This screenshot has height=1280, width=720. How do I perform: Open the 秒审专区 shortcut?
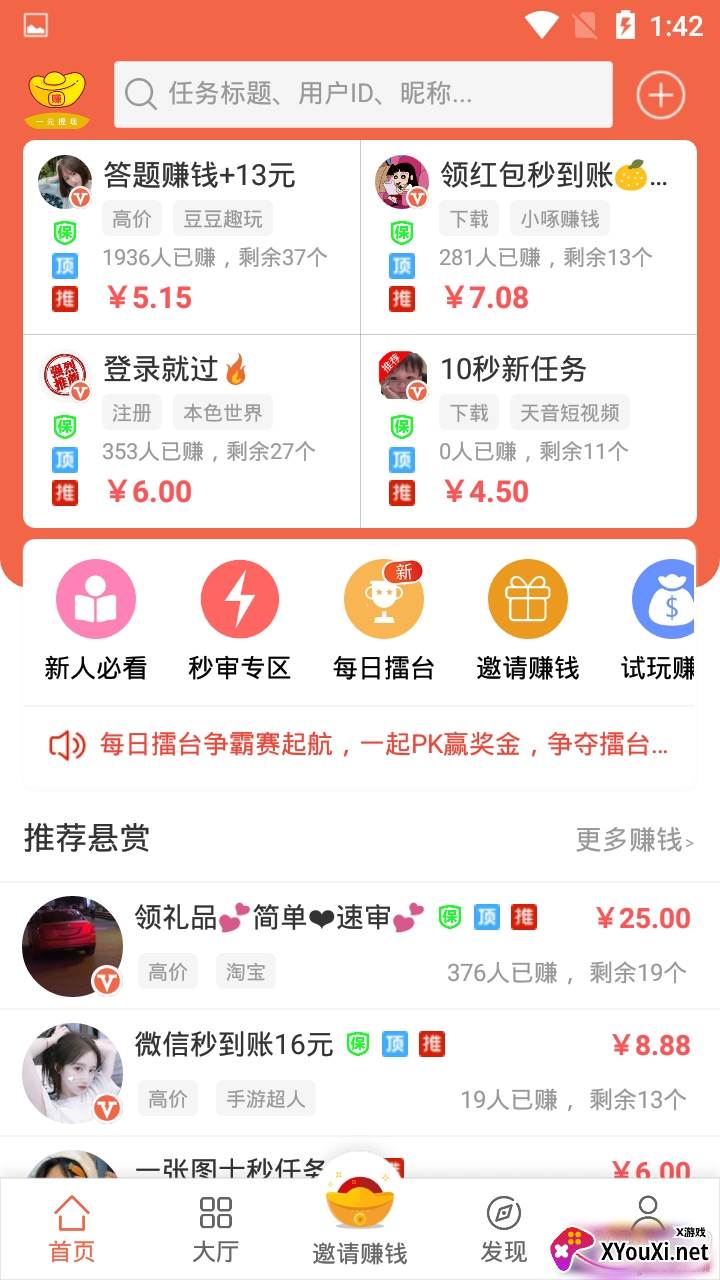point(240,622)
